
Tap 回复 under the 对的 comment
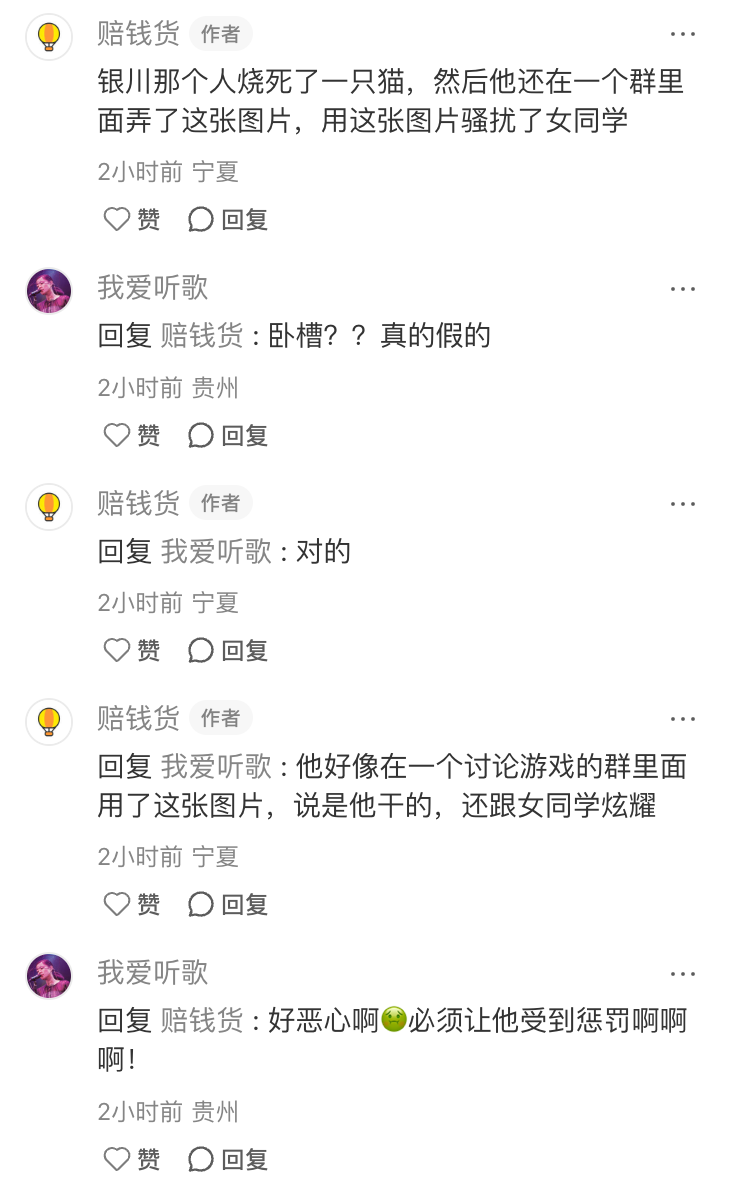[x=228, y=650]
